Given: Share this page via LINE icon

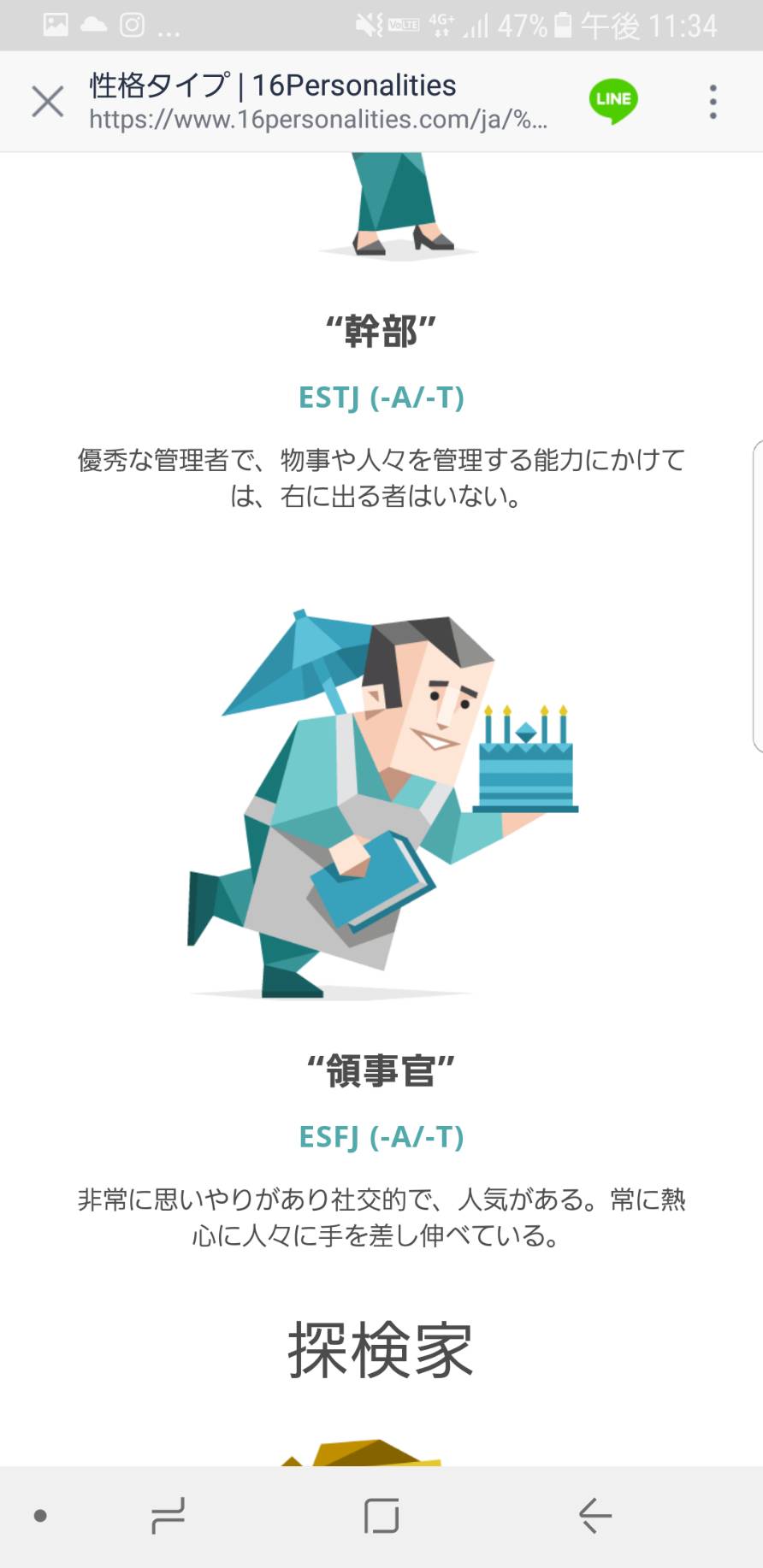Looking at the screenshot, I should point(613,102).
